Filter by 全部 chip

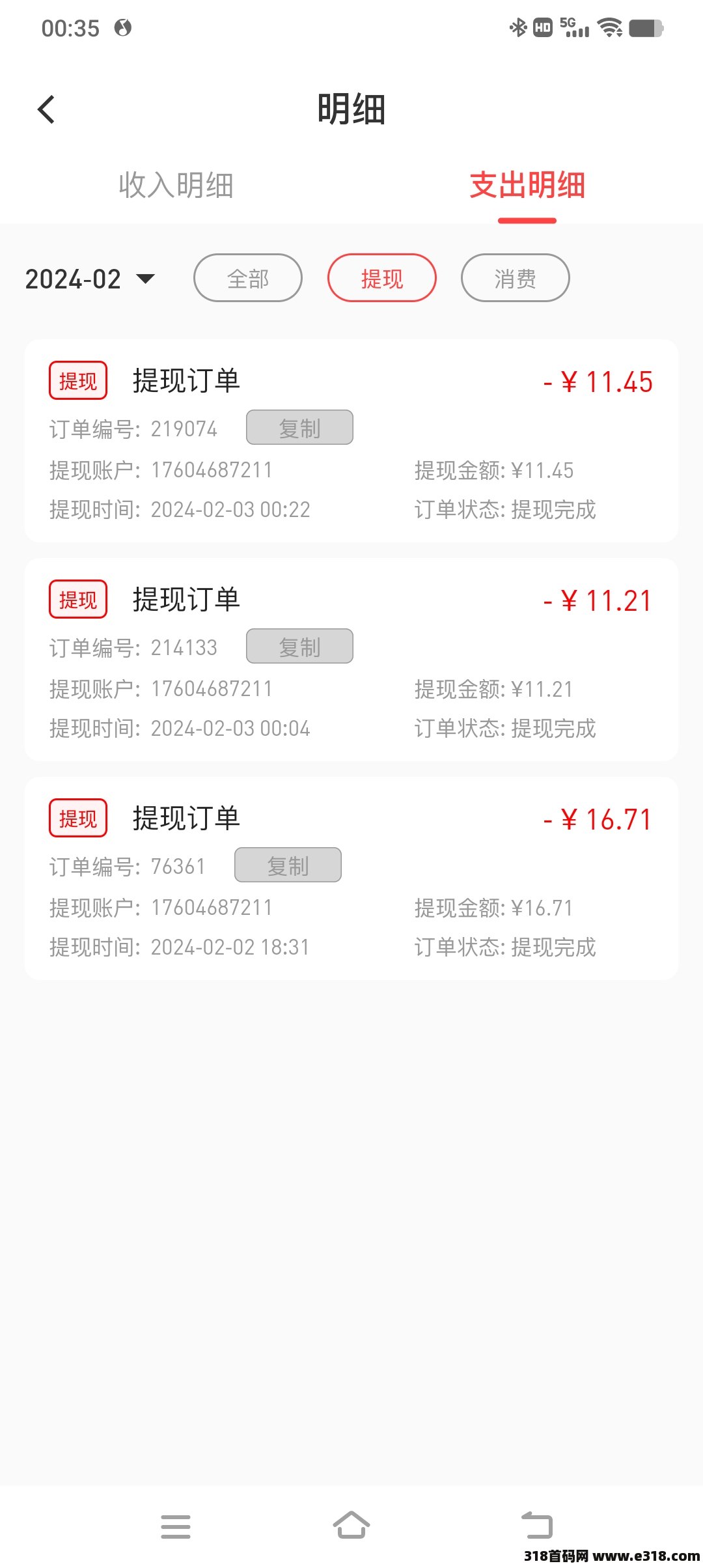point(248,278)
